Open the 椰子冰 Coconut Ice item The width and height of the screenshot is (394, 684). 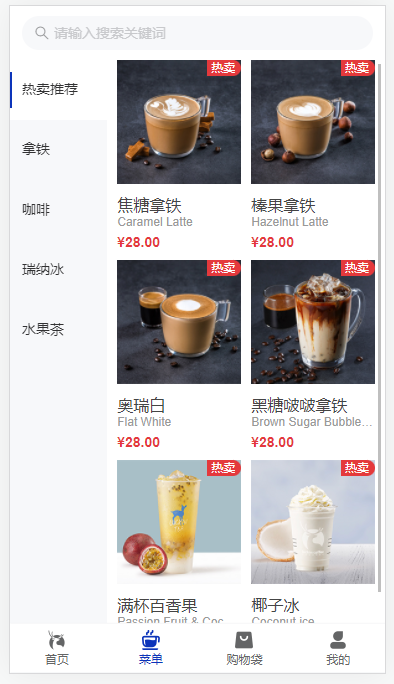click(x=313, y=542)
